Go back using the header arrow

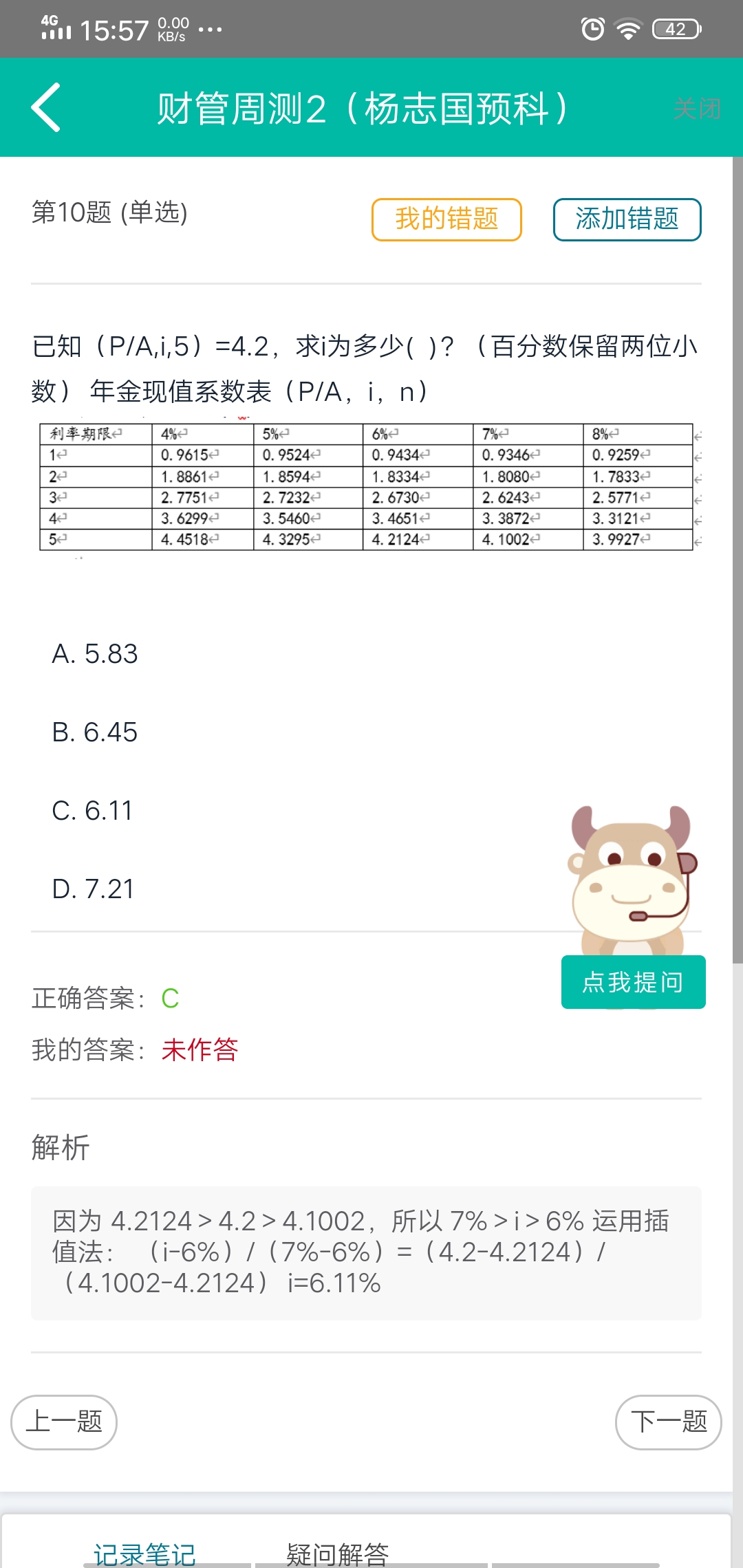click(46, 108)
